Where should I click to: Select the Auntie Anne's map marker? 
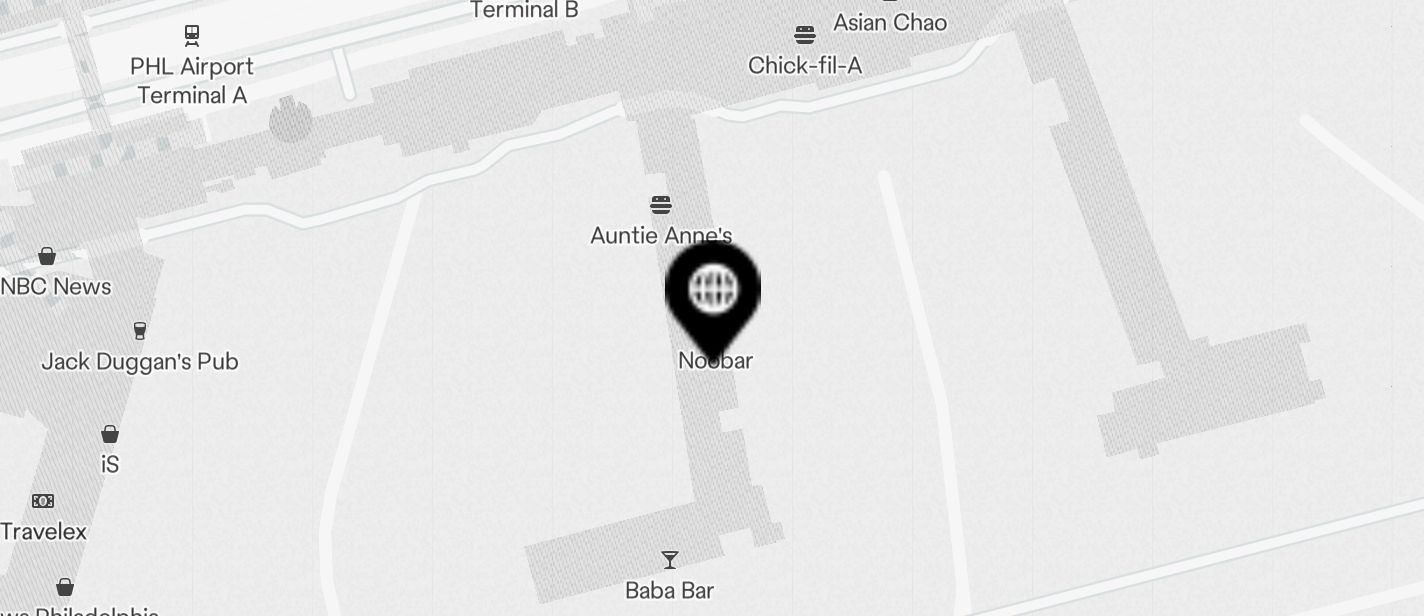coord(660,206)
